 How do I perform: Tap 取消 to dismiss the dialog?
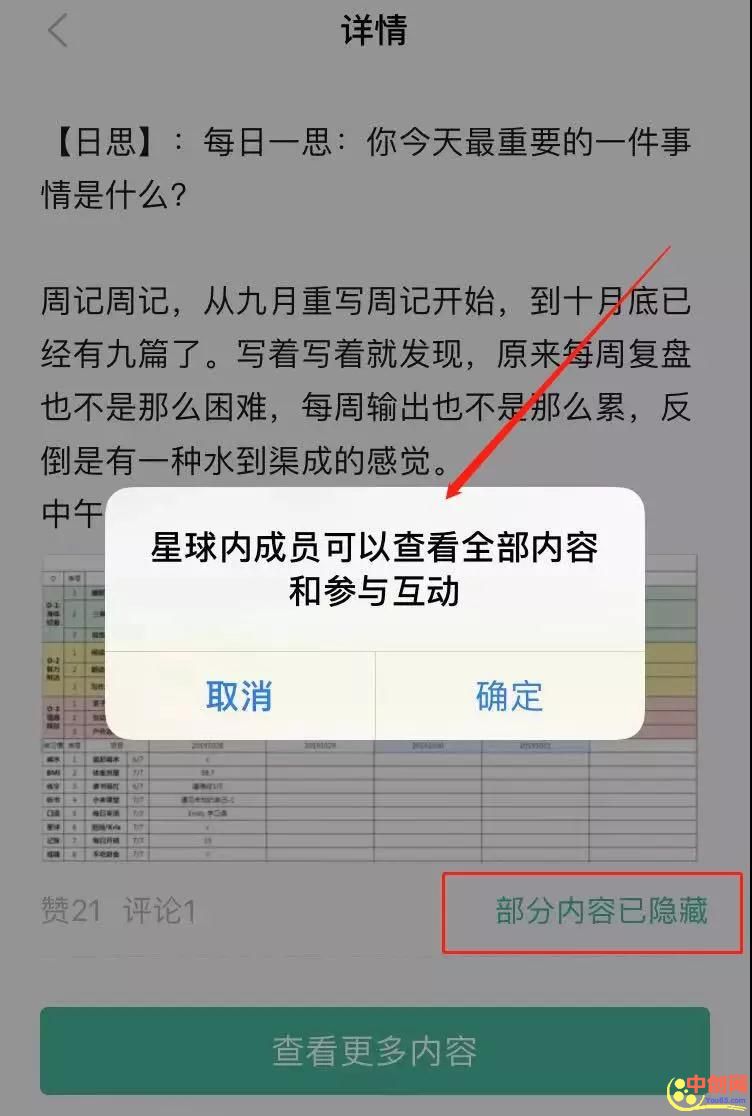pos(239,696)
